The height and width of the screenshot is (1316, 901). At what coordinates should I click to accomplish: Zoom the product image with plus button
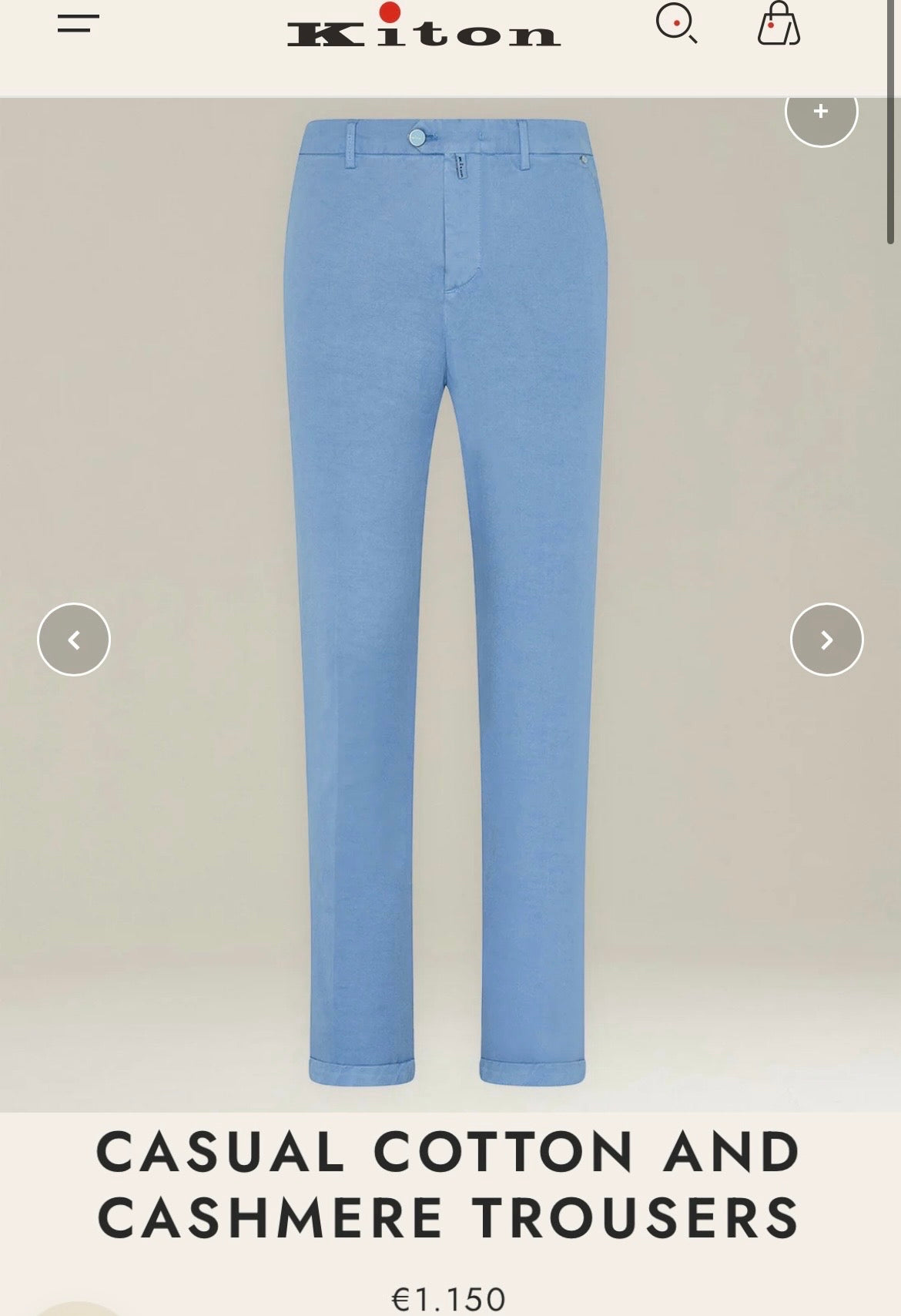tap(821, 113)
